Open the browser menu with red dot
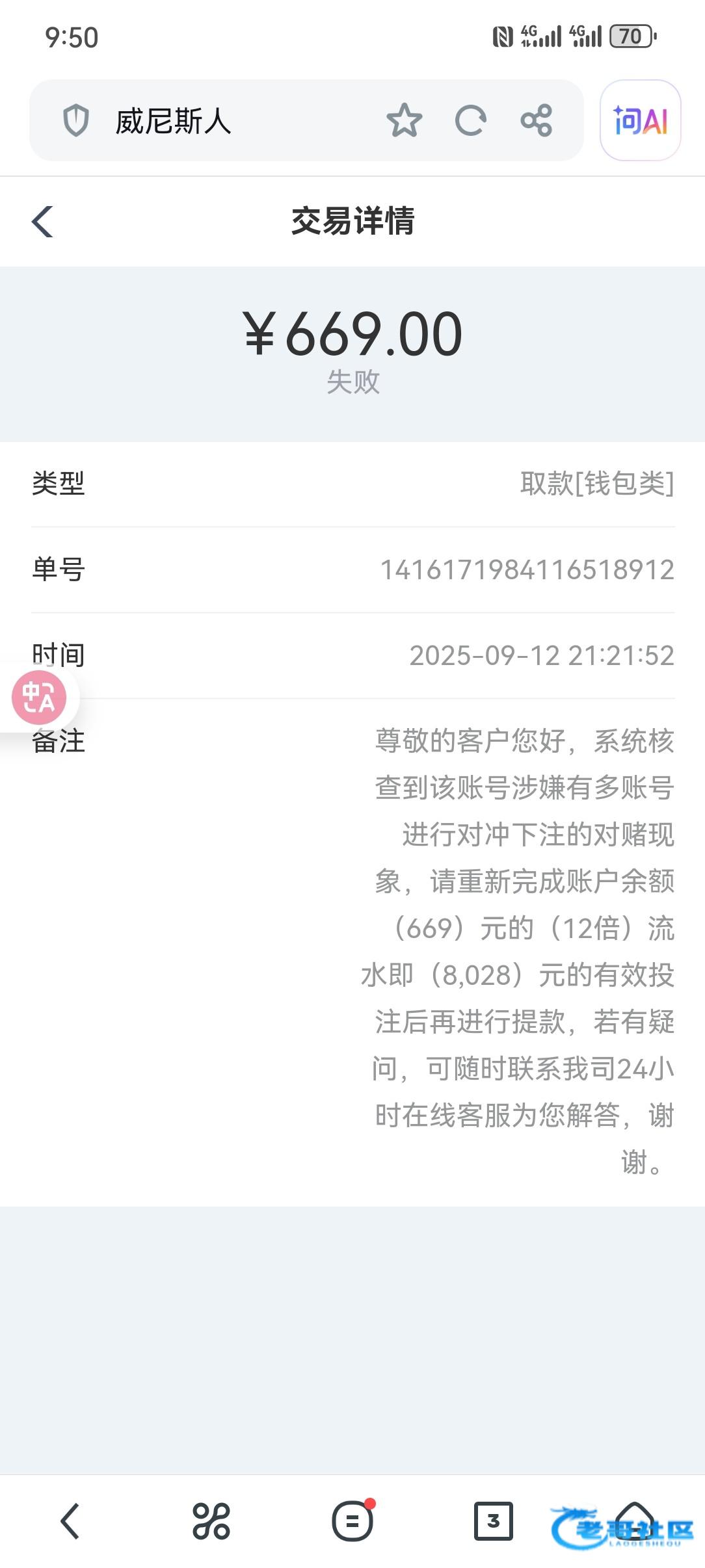Image resolution: width=705 pixels, height=1568 pixels. pos(352,1521)
